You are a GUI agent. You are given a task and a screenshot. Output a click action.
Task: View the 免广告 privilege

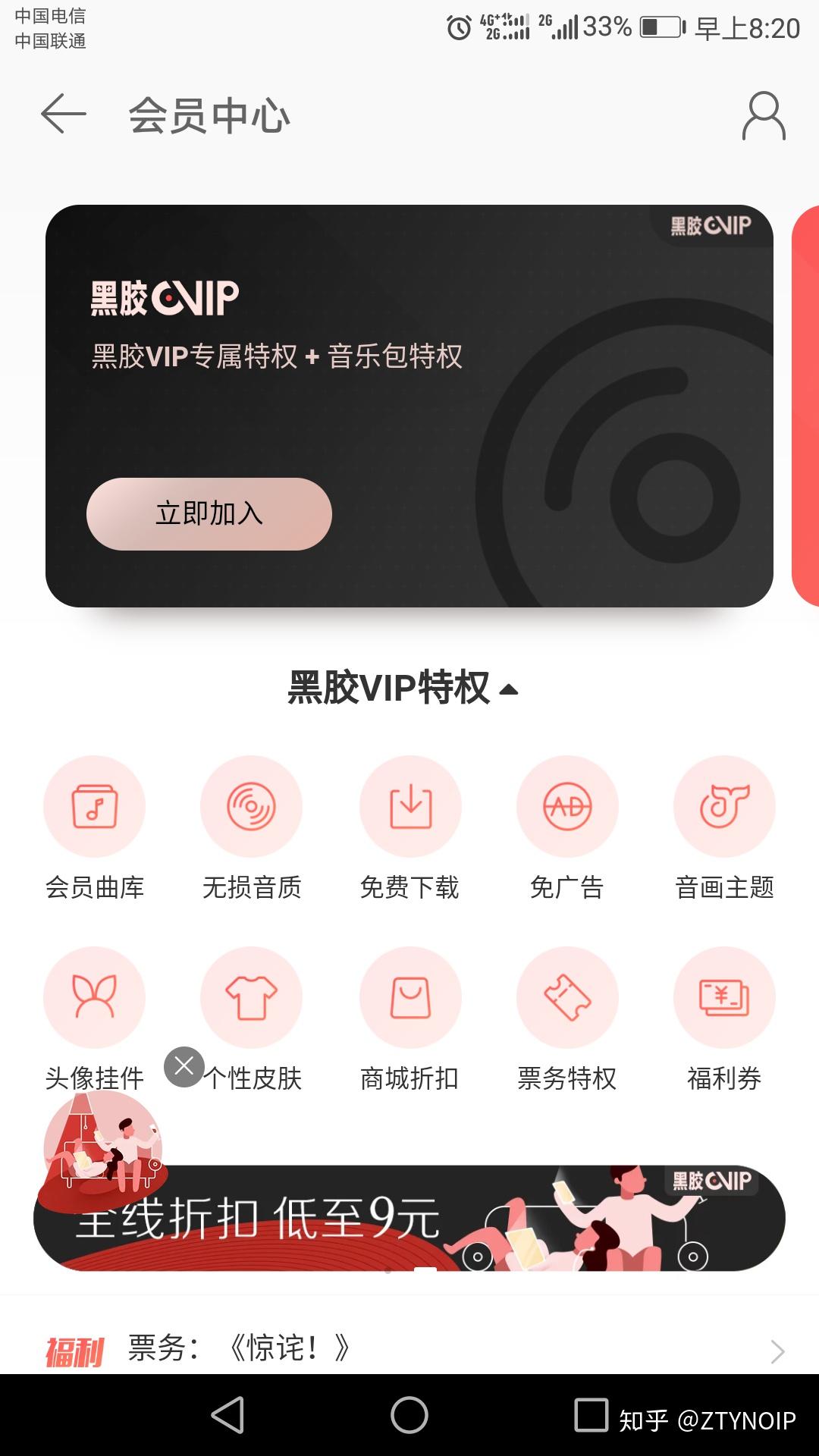[x=567, y=828]
